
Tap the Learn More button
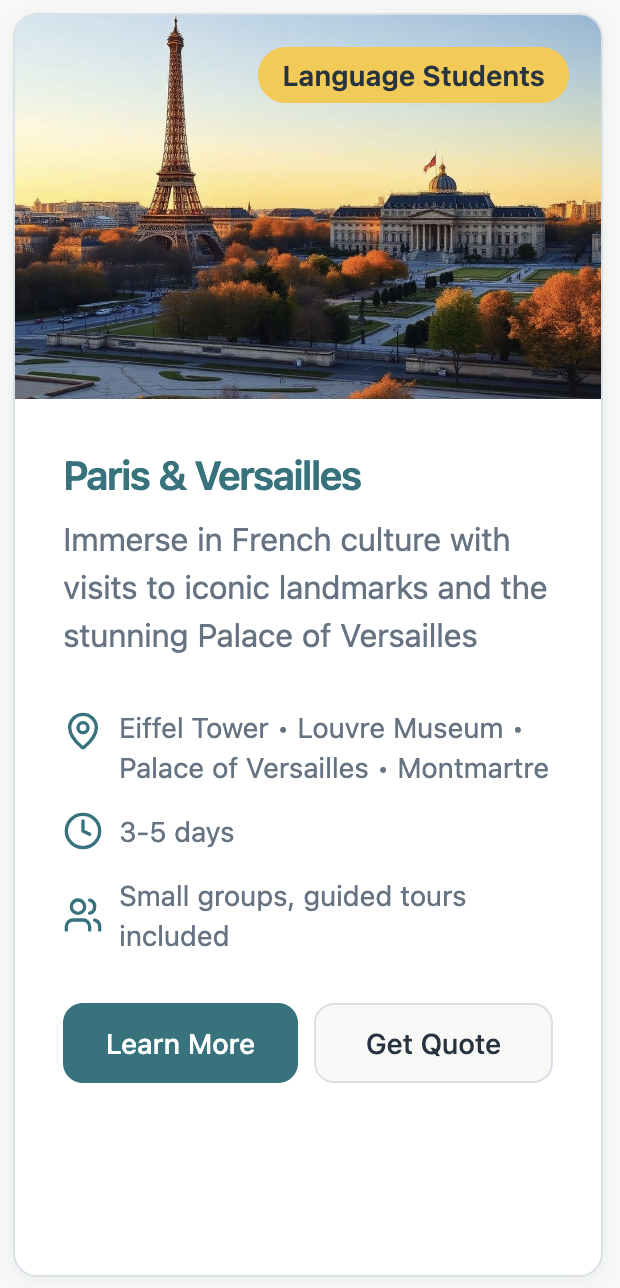tap(180, 1043)
